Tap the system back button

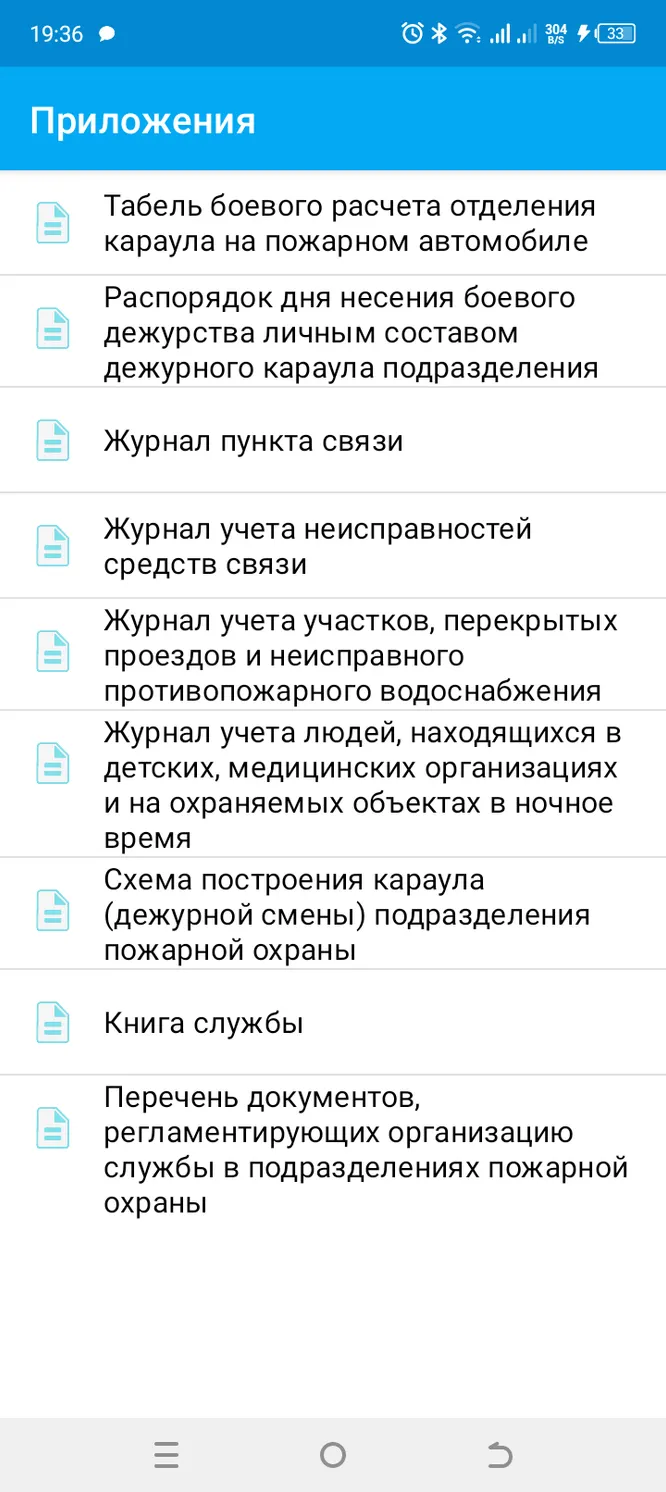click(499, 1455)
